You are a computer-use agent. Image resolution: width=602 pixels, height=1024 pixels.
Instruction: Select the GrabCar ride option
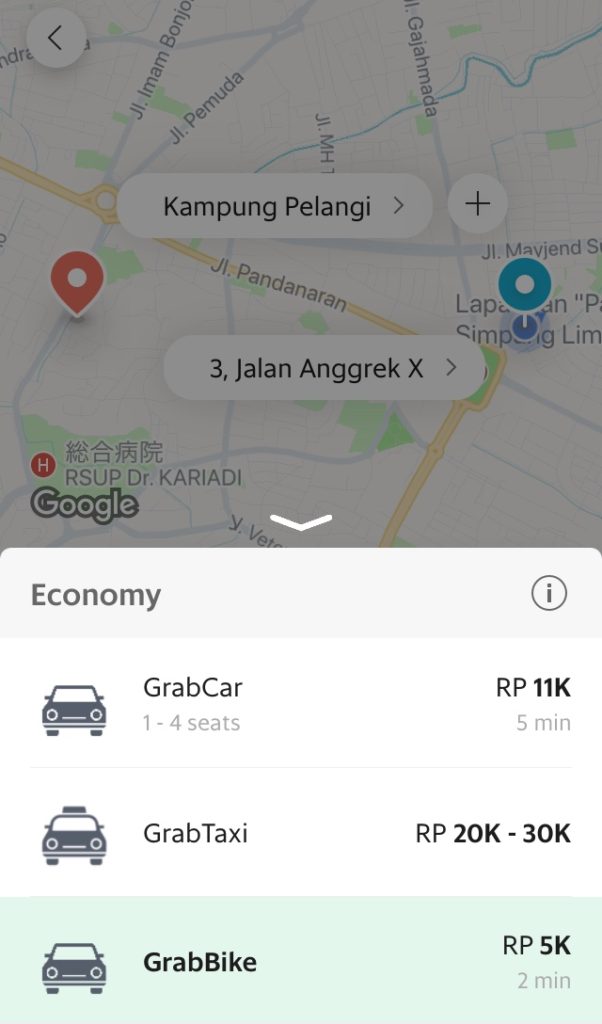pyautogui.click(x=301, y=704)
